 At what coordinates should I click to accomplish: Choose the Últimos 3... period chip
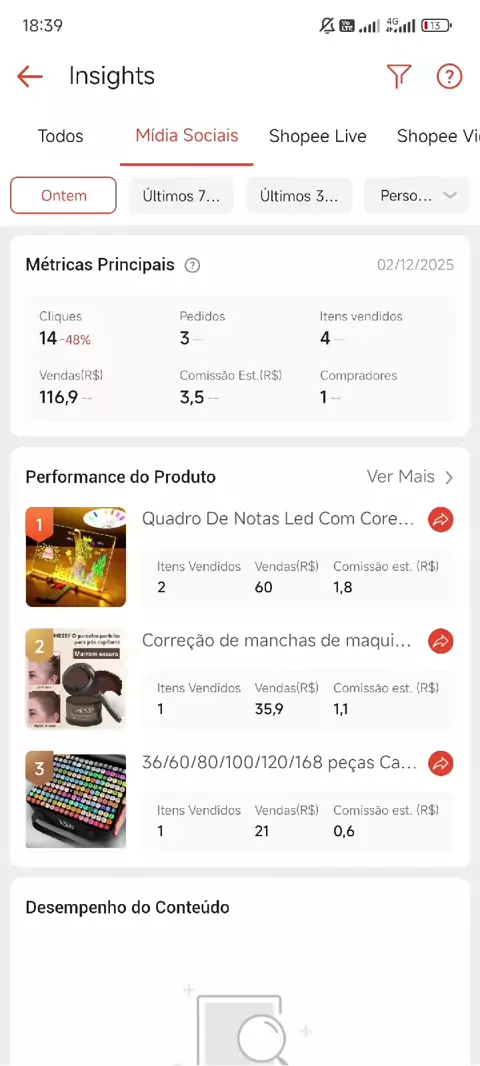[x=299, y=196]
